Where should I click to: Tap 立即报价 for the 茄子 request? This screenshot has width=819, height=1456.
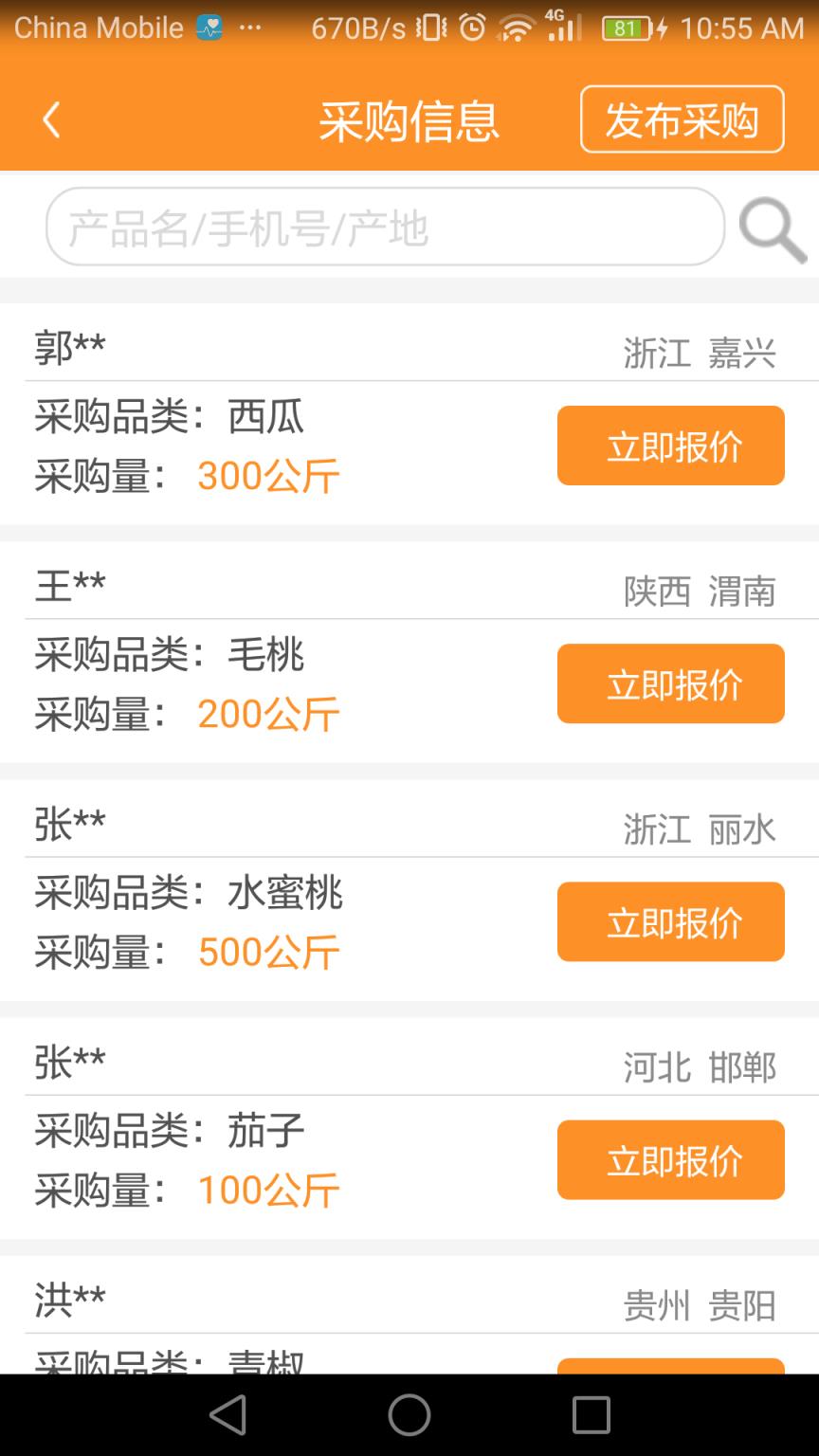point(670,1159)
